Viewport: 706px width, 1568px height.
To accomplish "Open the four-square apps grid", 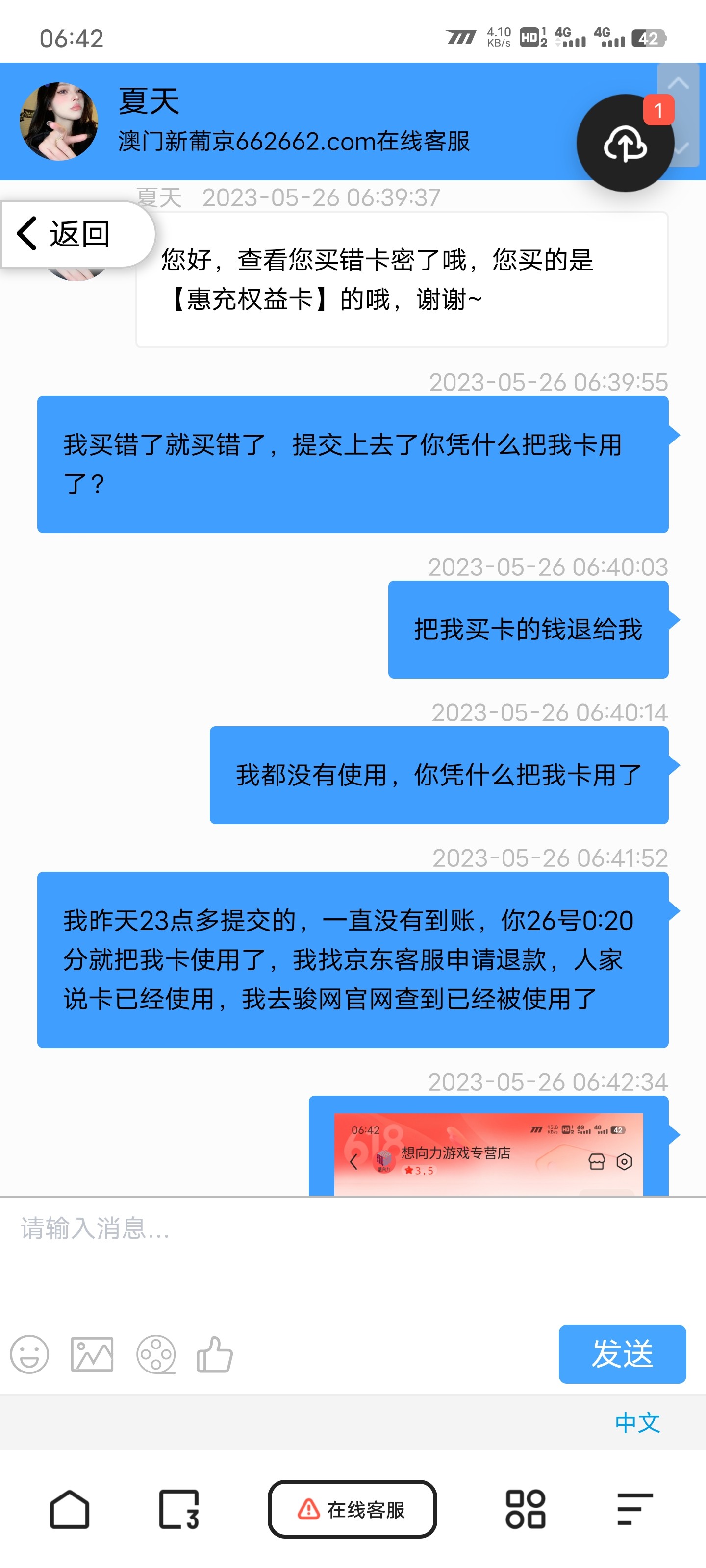I will click(525, 1510).
